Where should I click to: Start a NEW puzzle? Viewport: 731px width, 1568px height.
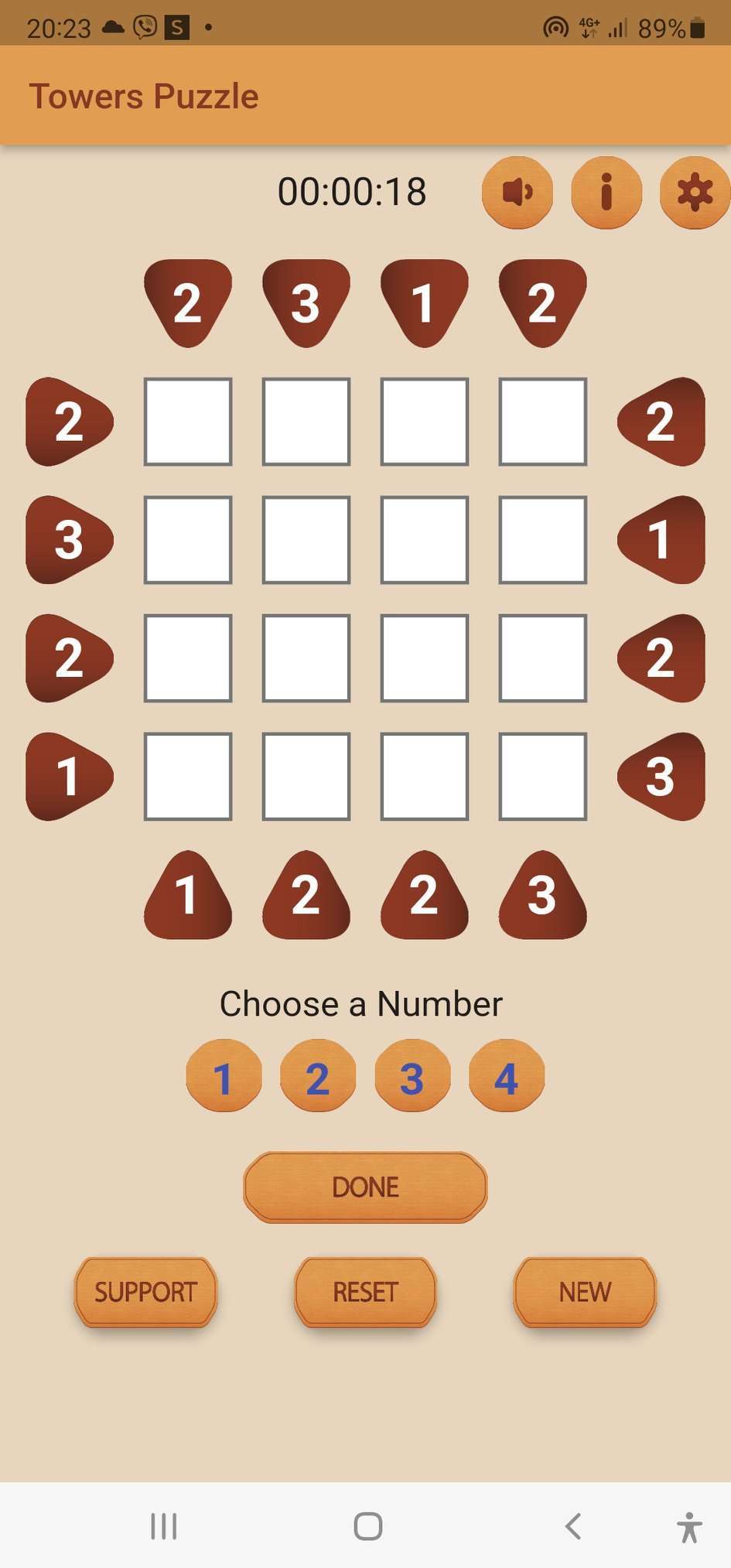pos(585,1292)
